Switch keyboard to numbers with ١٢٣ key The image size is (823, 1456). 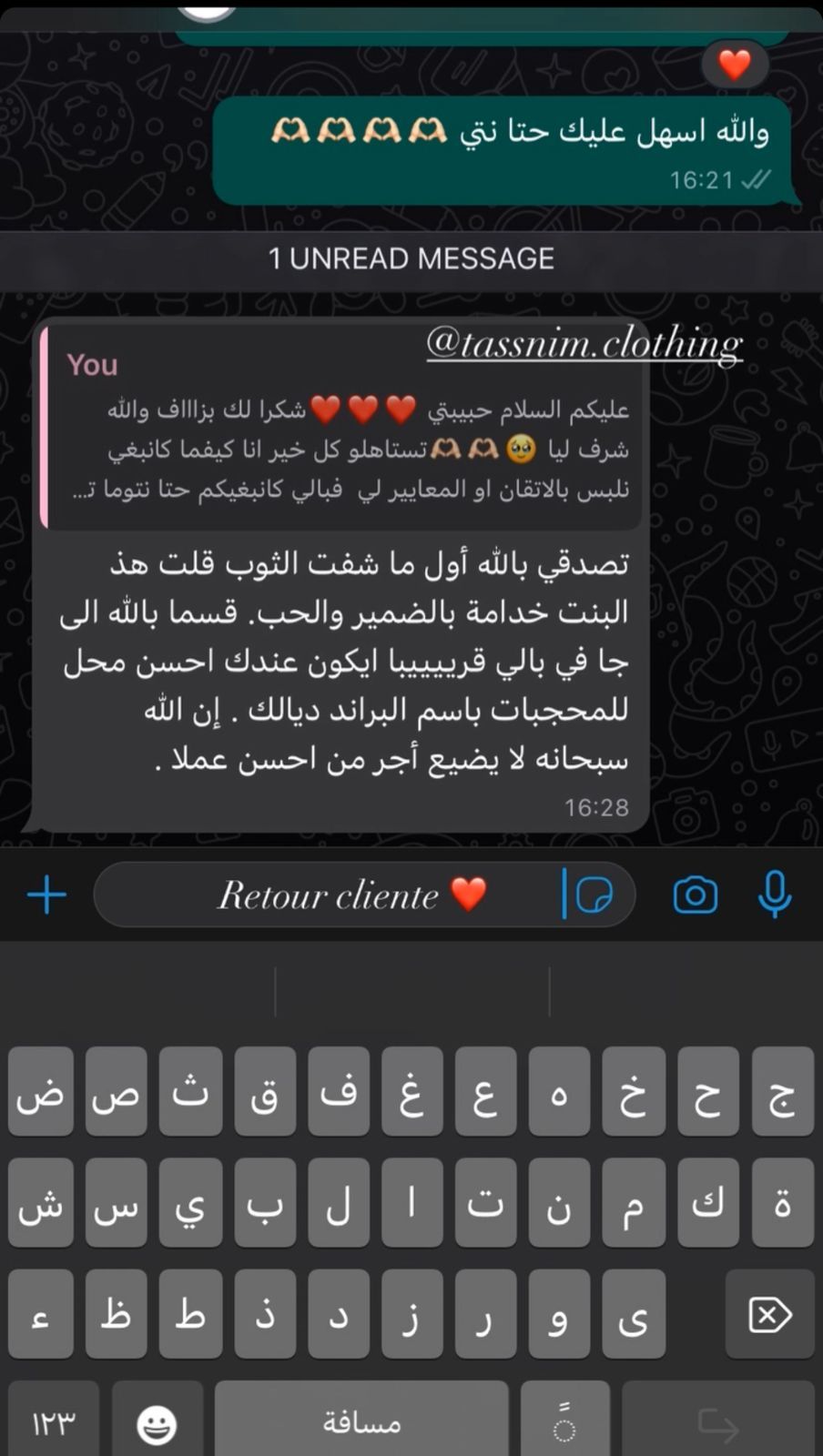pos(53,1424)
